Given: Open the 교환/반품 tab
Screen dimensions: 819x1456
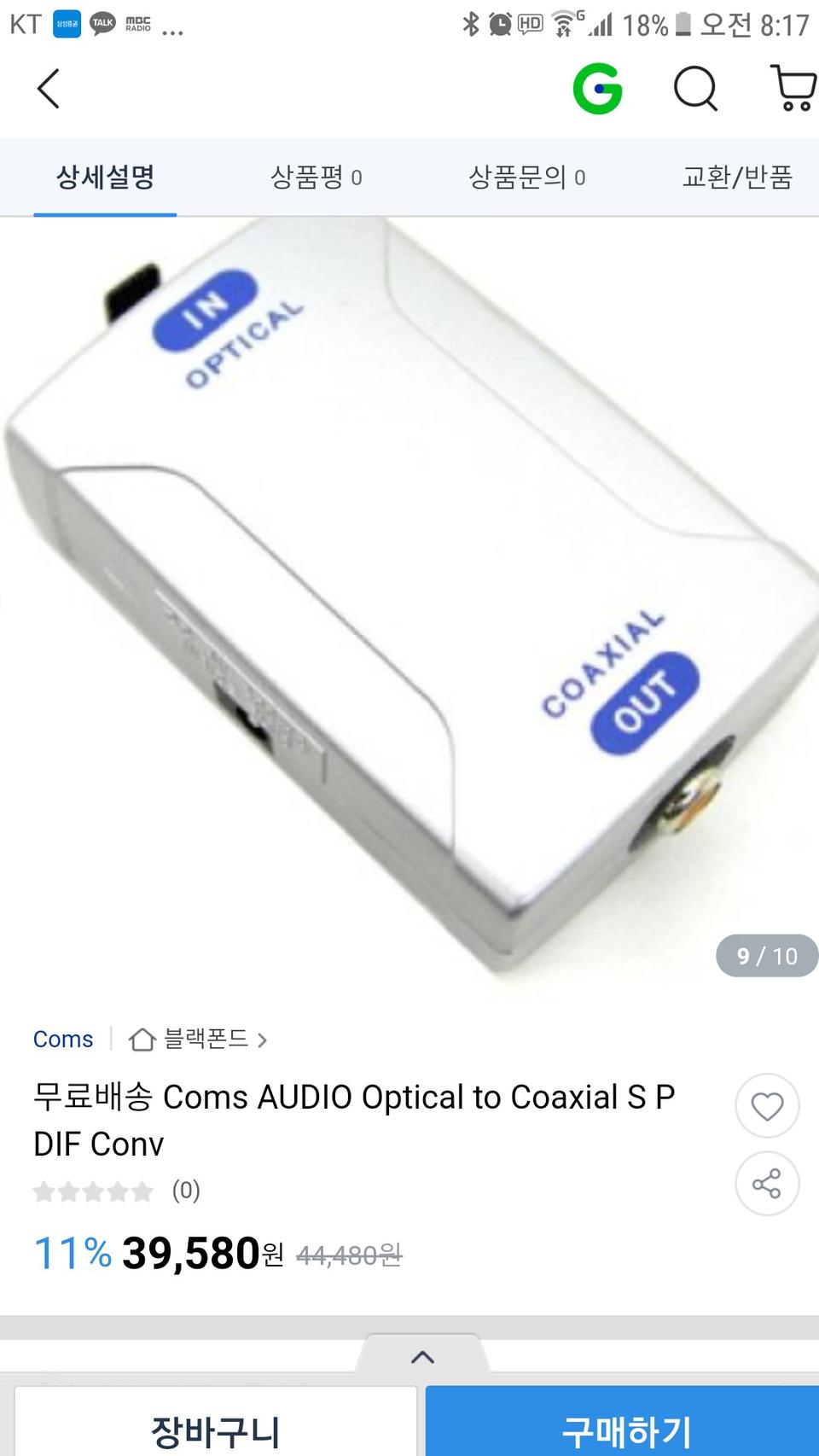Looking at the screenshot, I should (x=739, y=178).
